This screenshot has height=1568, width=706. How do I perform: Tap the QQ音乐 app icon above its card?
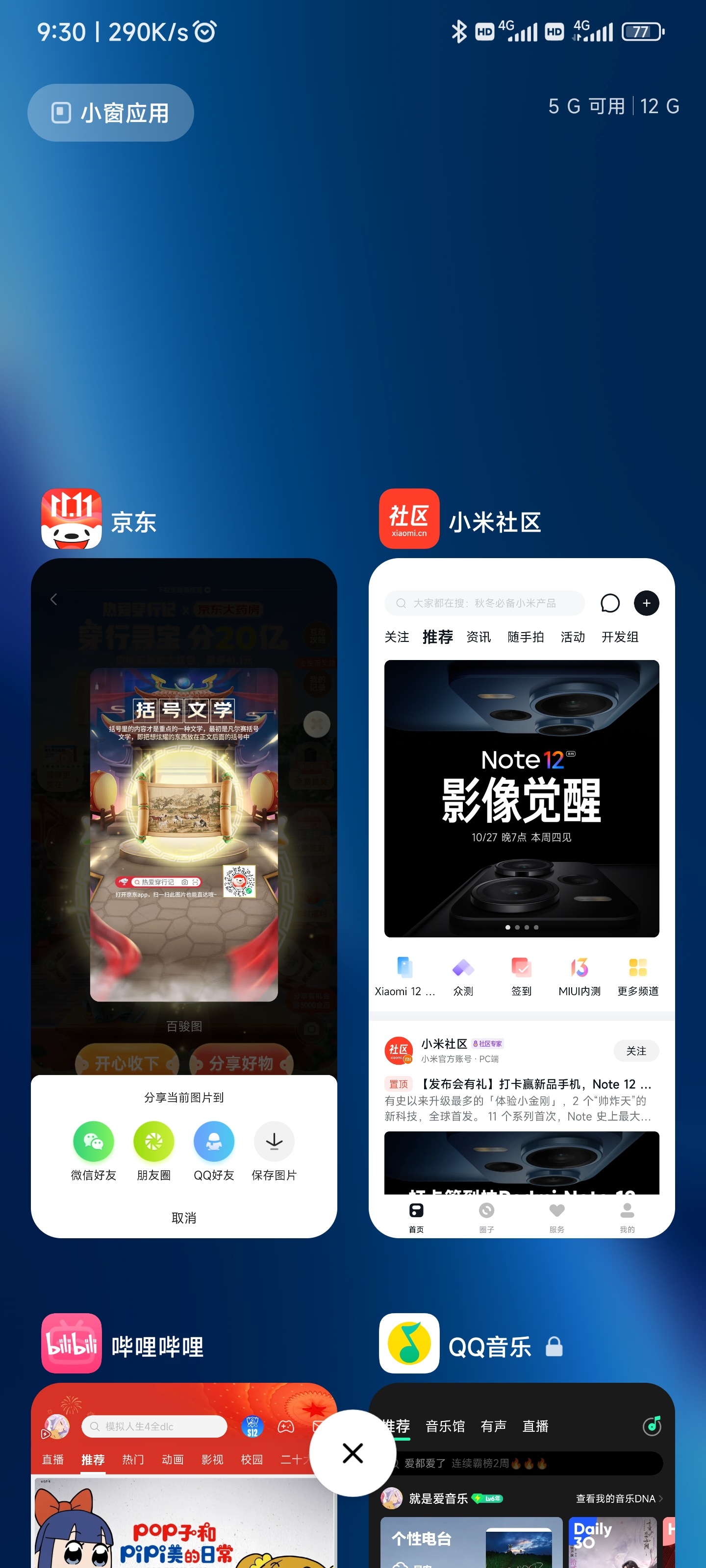[x=409, y=1344]
